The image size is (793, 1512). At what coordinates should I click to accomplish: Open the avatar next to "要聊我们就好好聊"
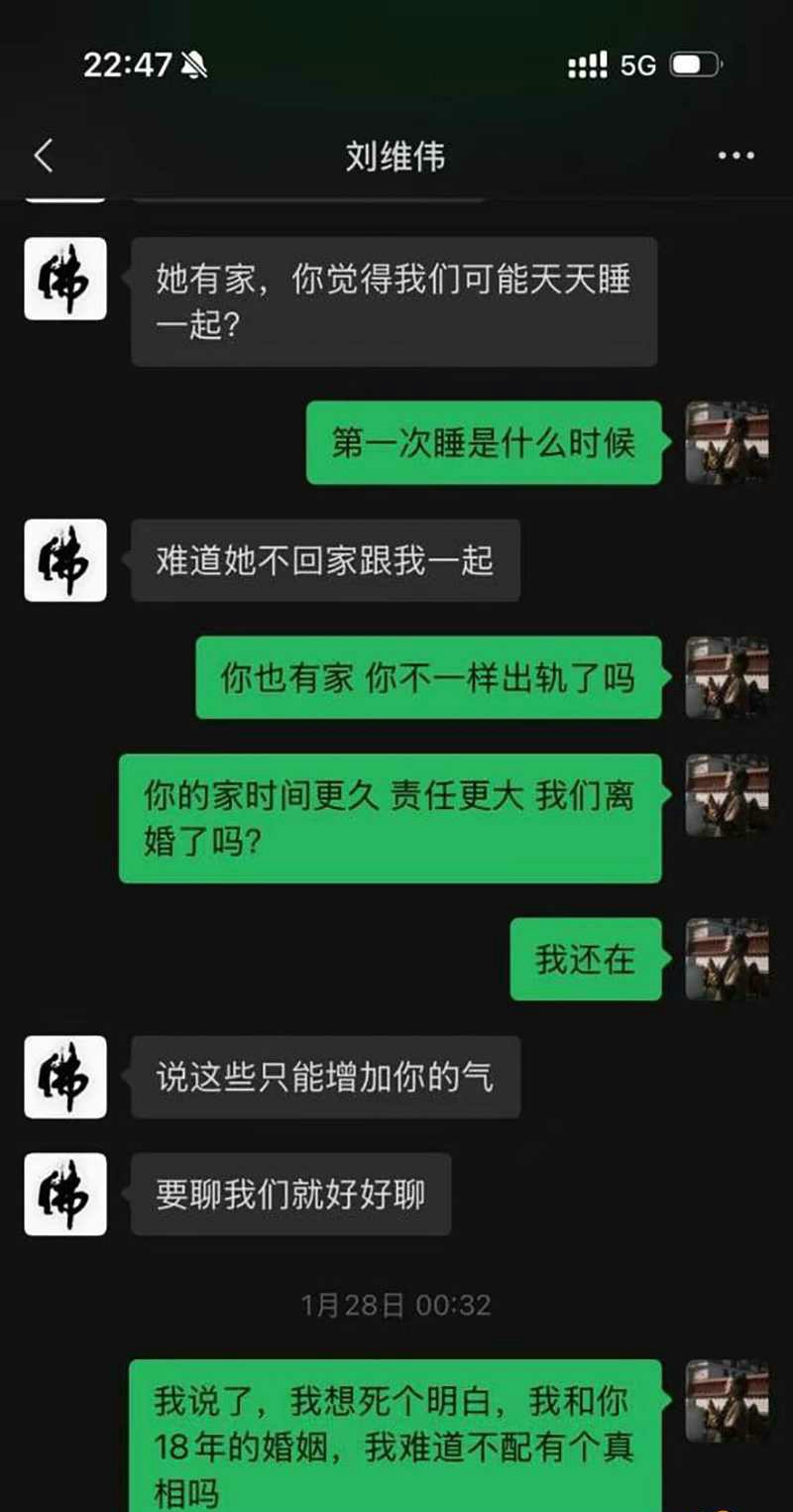coord(65,1194)
